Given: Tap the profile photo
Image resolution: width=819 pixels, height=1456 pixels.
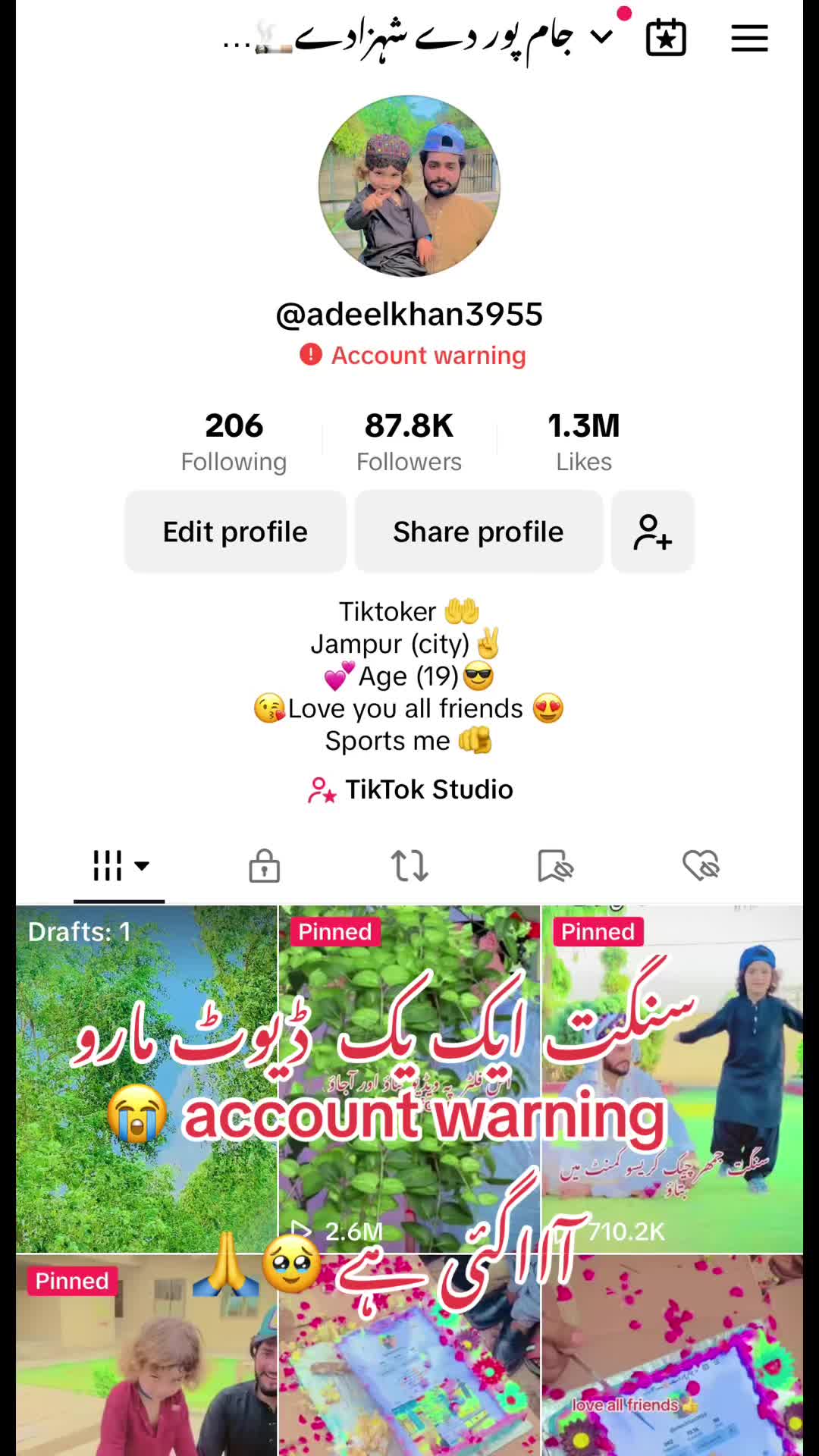Looking at the screenshot, I should click(409, 186).
